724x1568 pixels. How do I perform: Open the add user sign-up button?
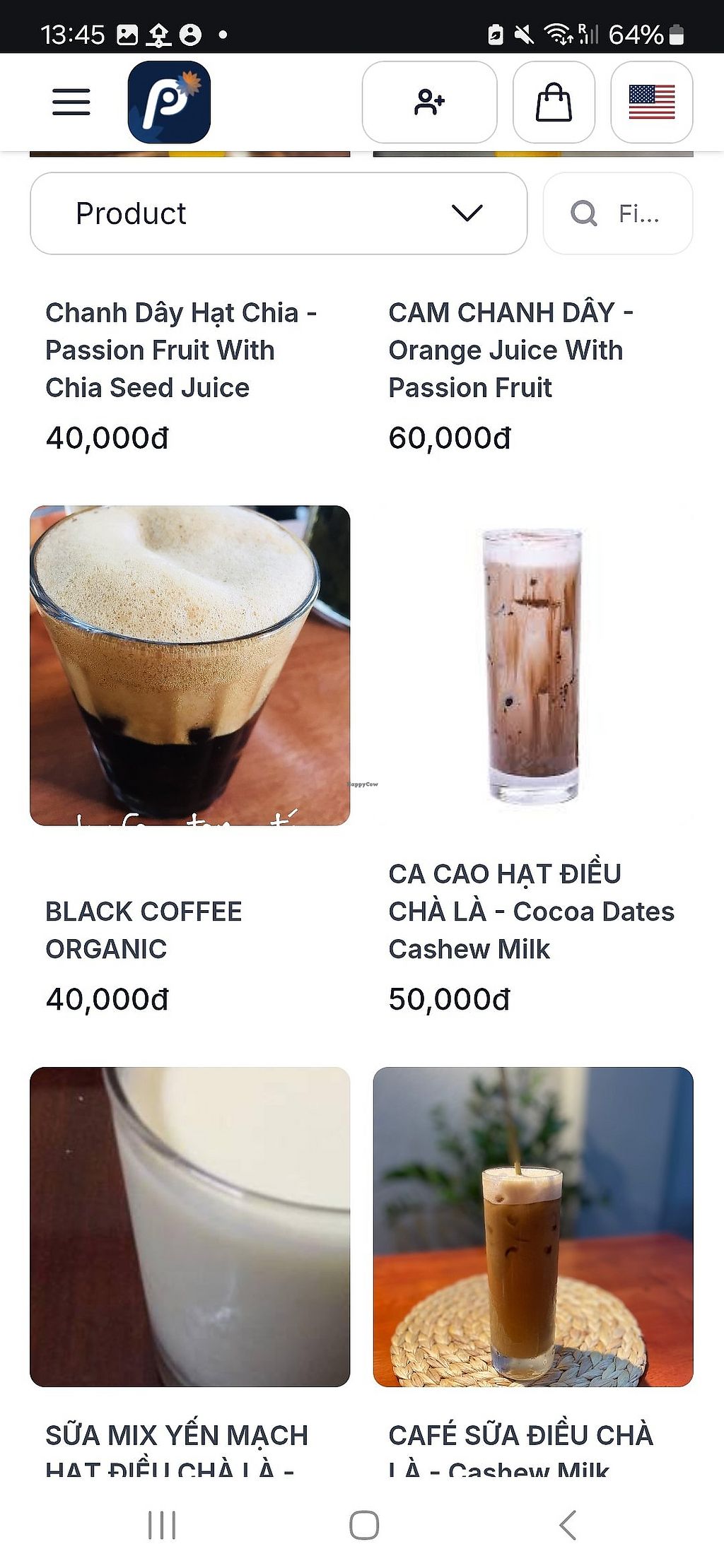tap(429, 102)
